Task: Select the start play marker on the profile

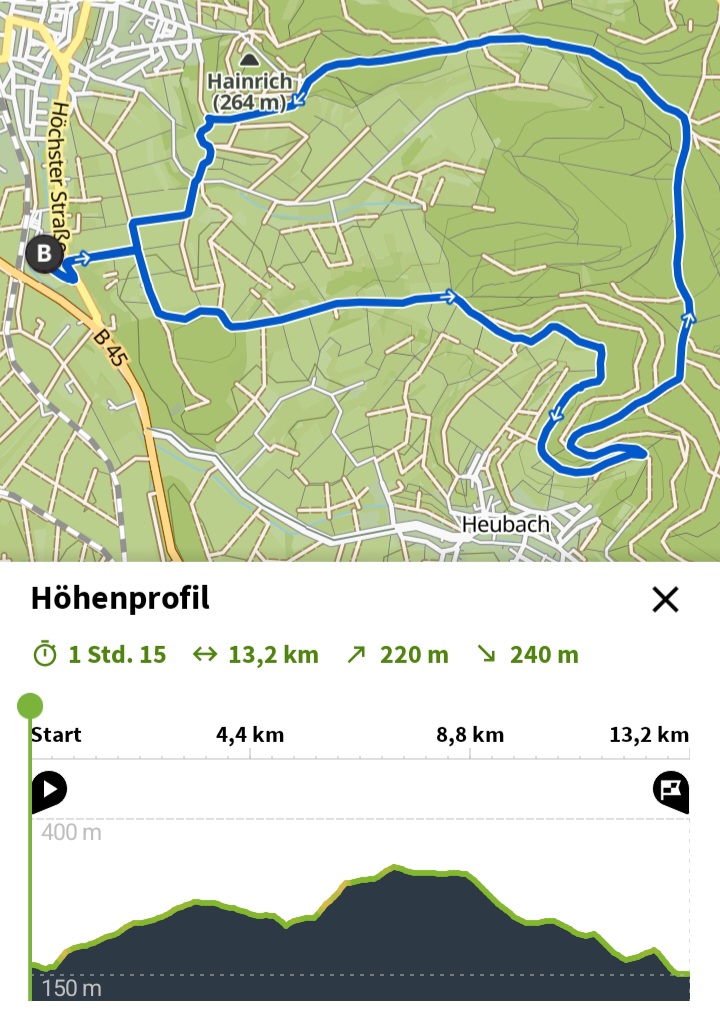Action: point(49,790)
